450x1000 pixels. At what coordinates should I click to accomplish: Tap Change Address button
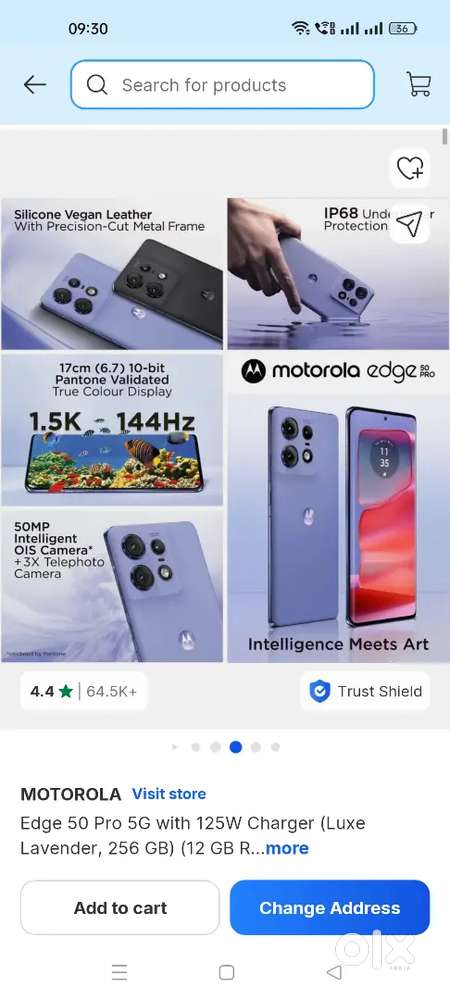click(330, 908)
